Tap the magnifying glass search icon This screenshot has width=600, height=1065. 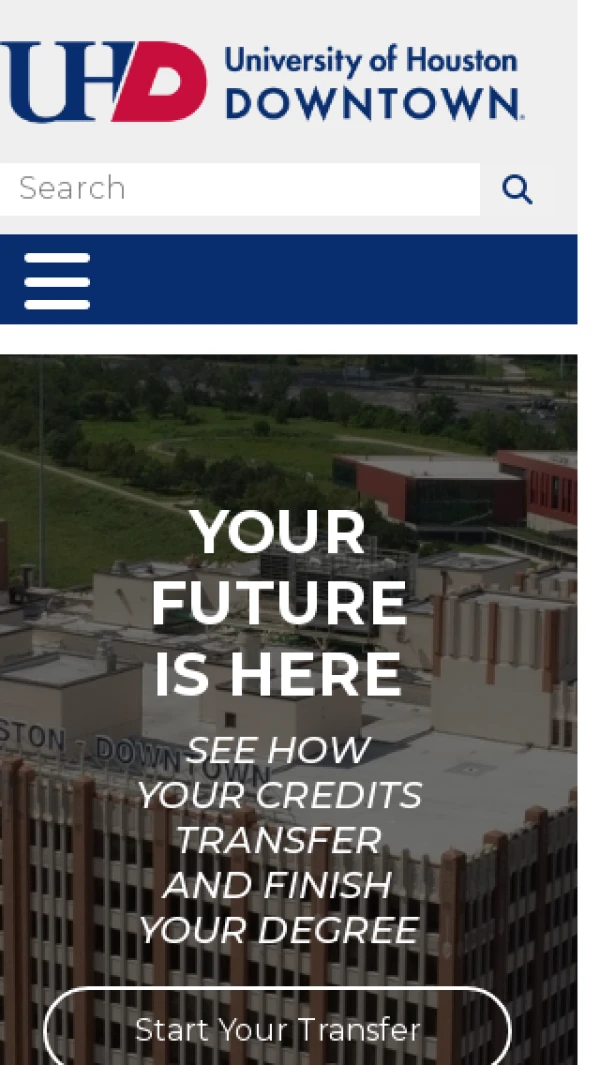click(517, 189)
